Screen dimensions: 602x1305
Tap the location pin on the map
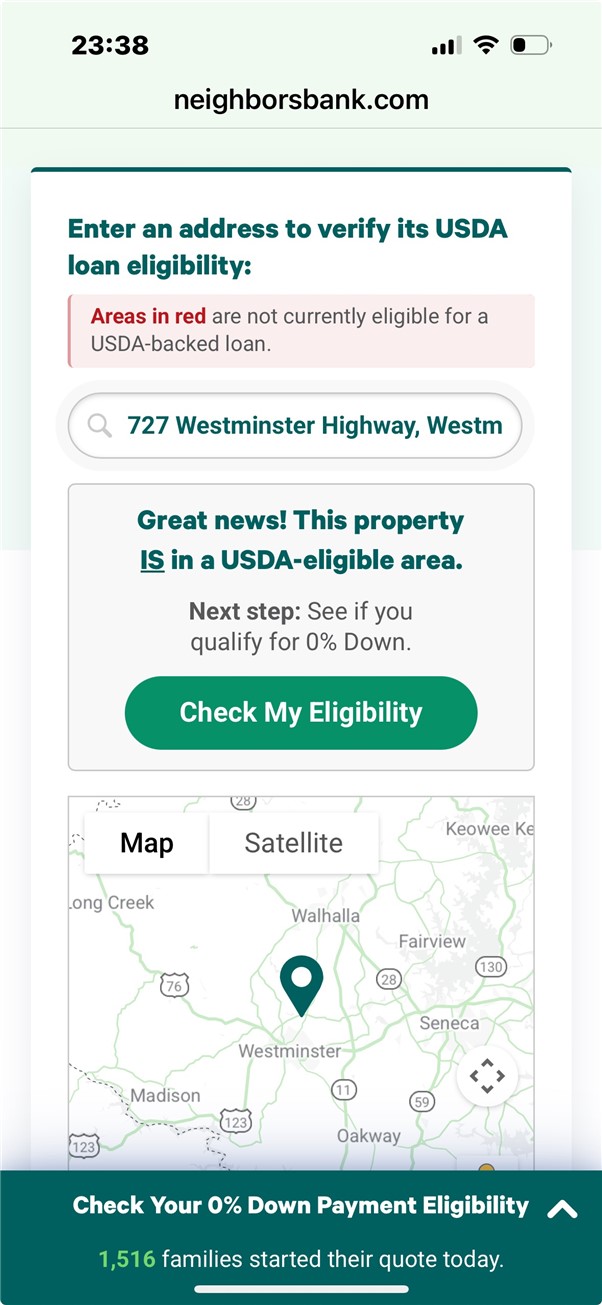301,984
